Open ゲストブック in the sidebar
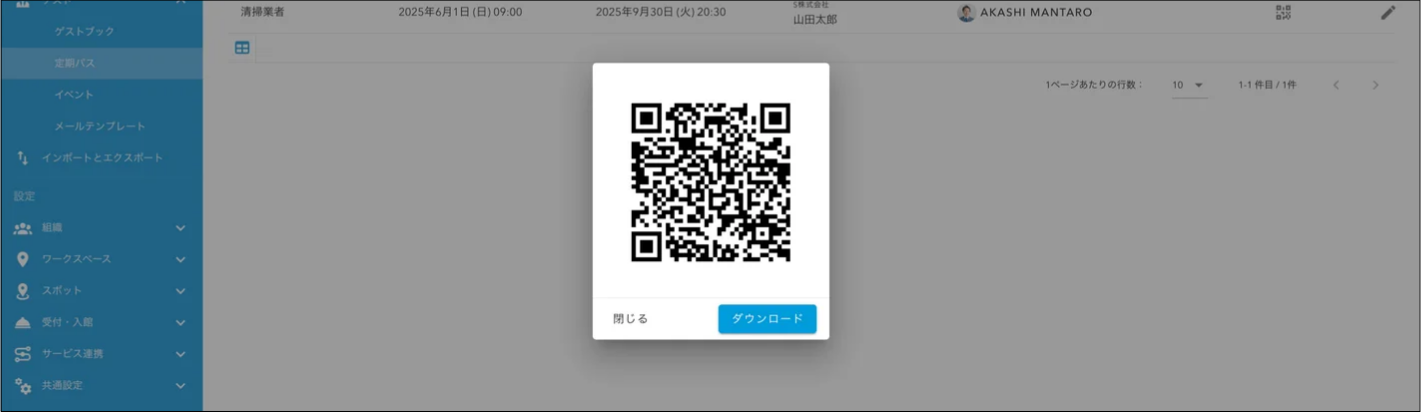Screen dimensions: 1421x412 pyautogui.click(x=84, y=32)
